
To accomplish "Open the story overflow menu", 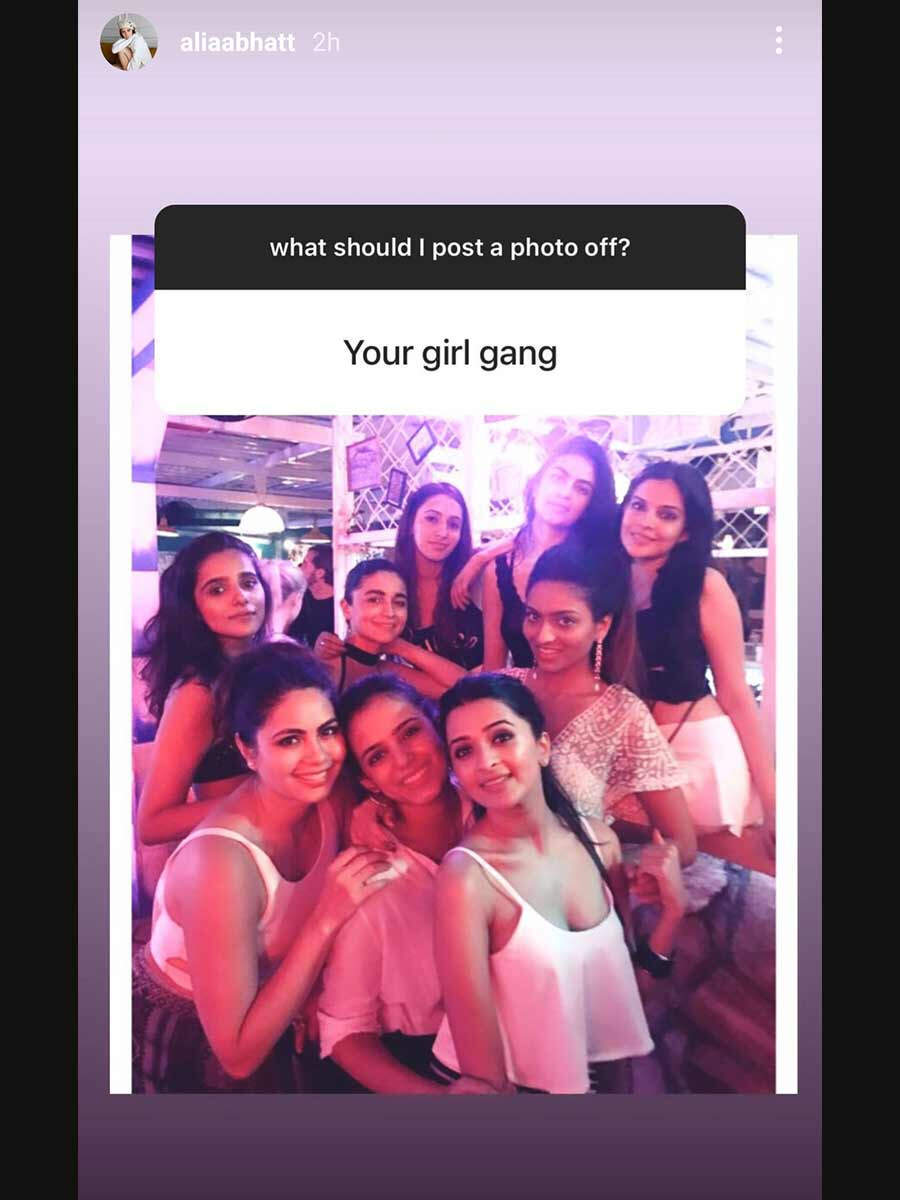I will tap(778, 41).
